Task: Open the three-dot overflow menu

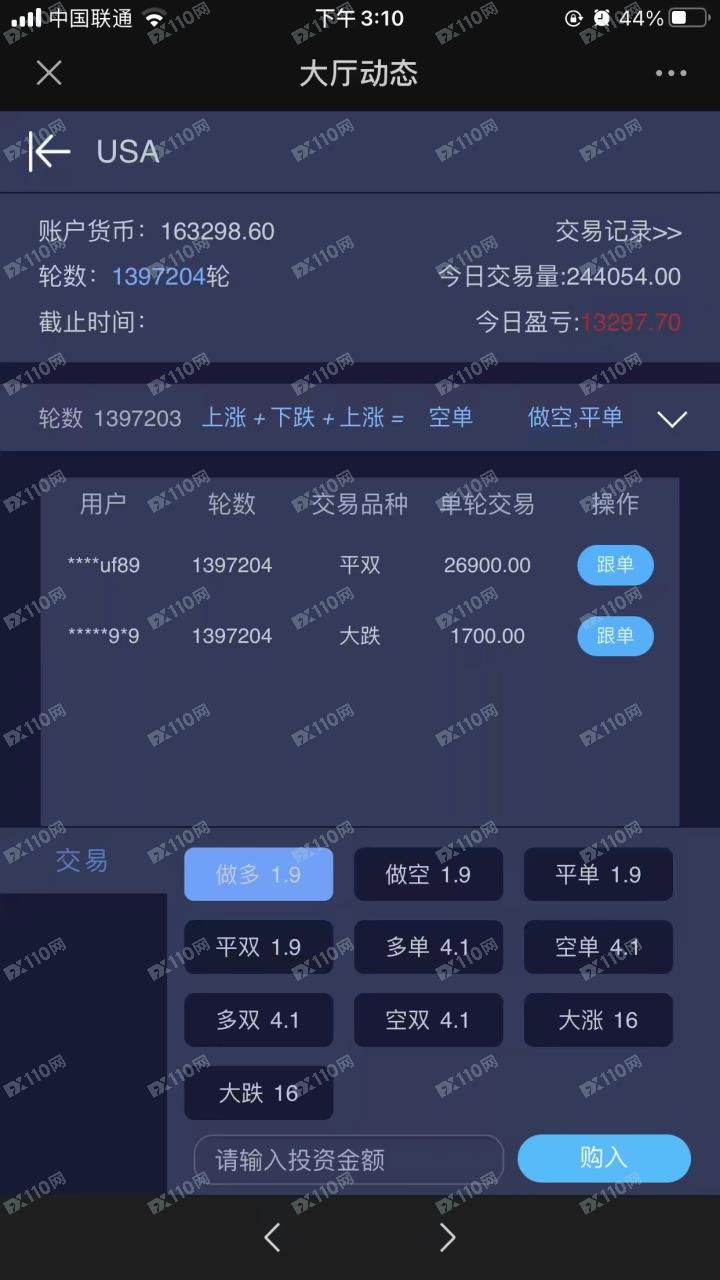Action: (x=671, y=73)
